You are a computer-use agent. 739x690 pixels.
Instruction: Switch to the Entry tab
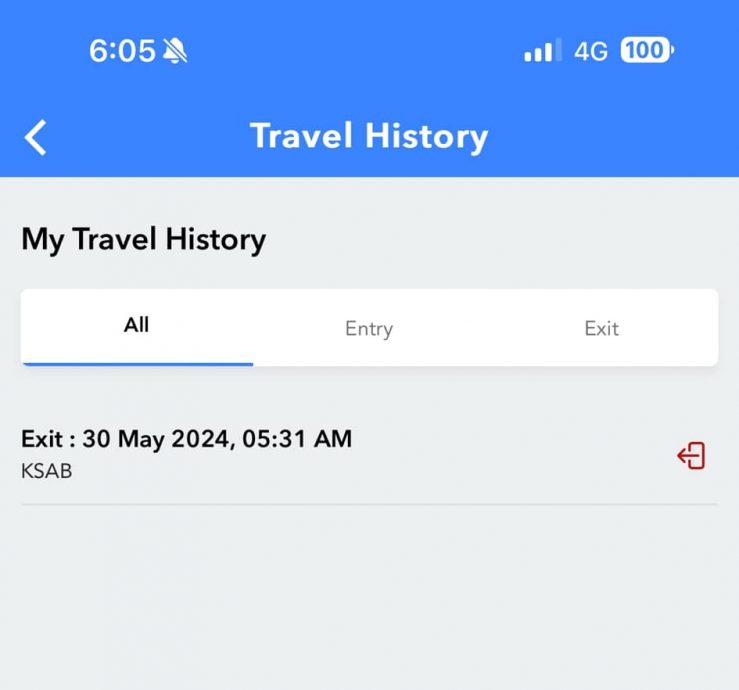point(369,328)
